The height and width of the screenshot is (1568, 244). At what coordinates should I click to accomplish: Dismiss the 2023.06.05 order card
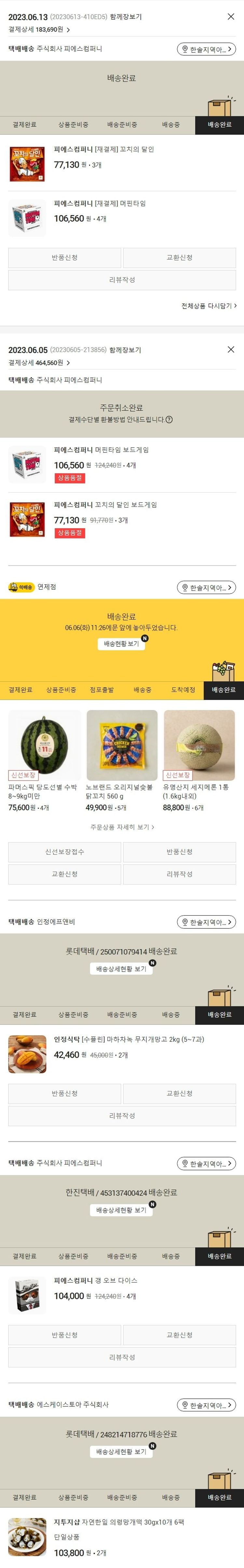[x=231, y=350]
